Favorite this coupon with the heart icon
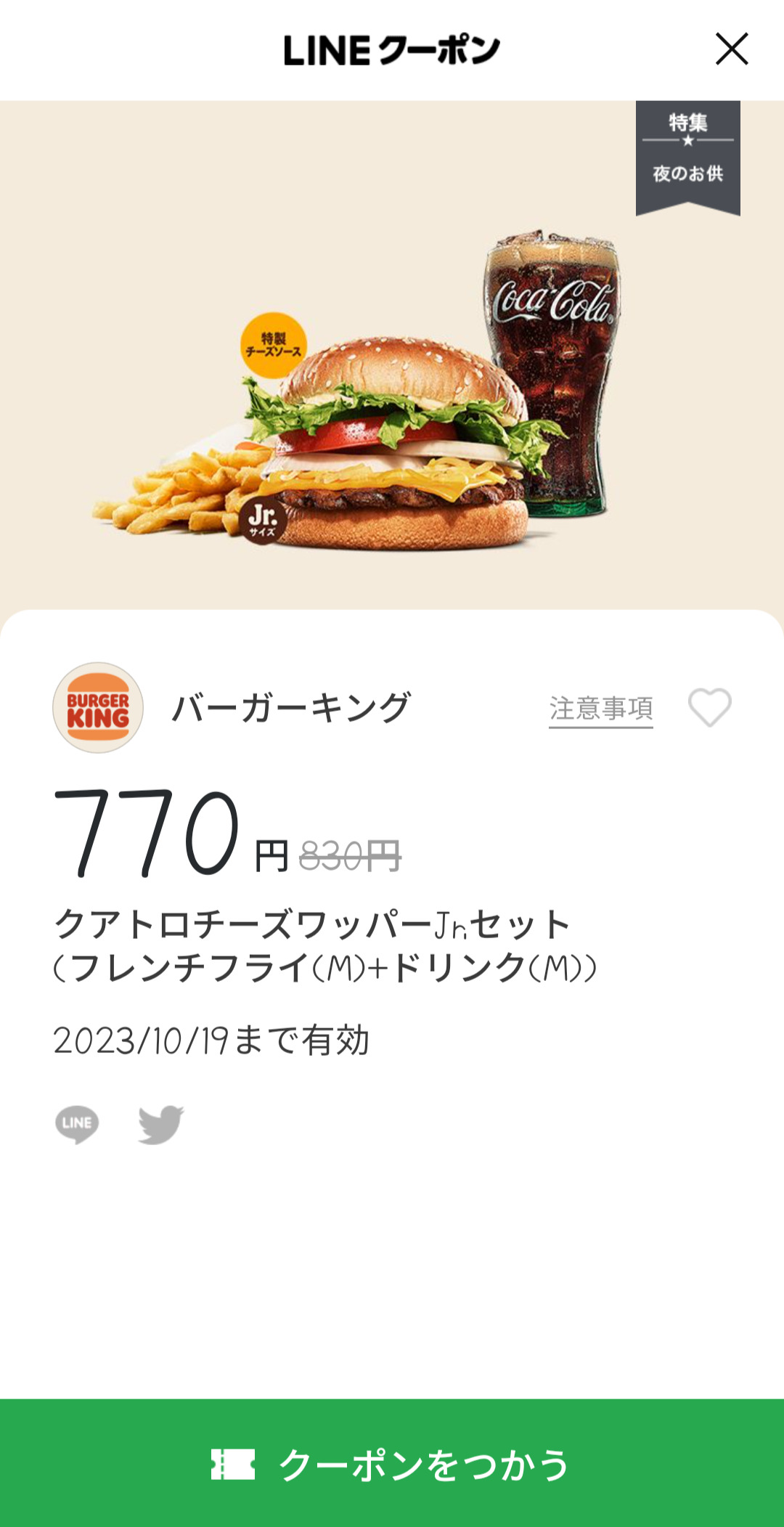This screenshot has height=1527, width=784. (x=709, y=707)
